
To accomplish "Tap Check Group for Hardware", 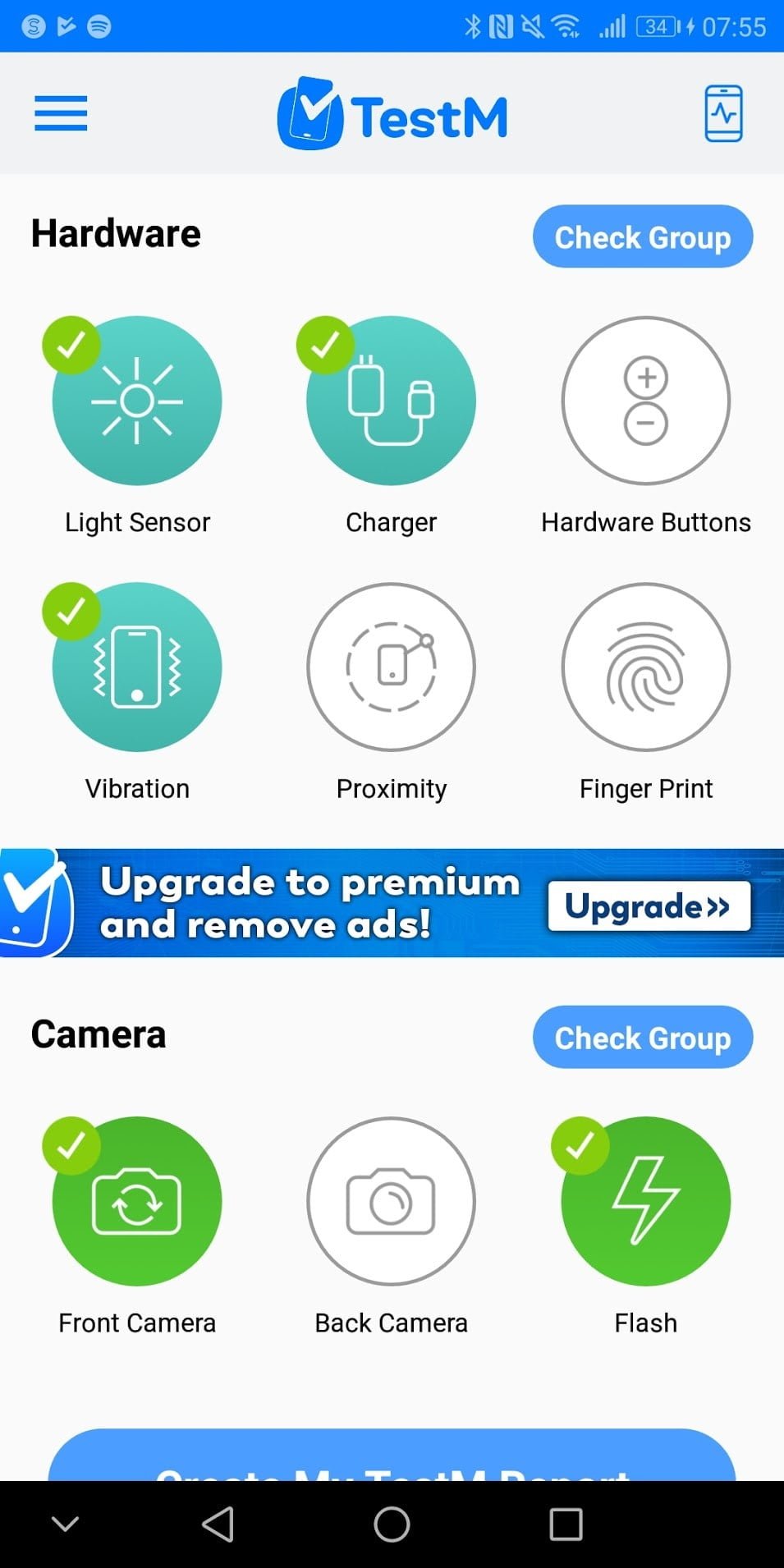I will [642, 237].
